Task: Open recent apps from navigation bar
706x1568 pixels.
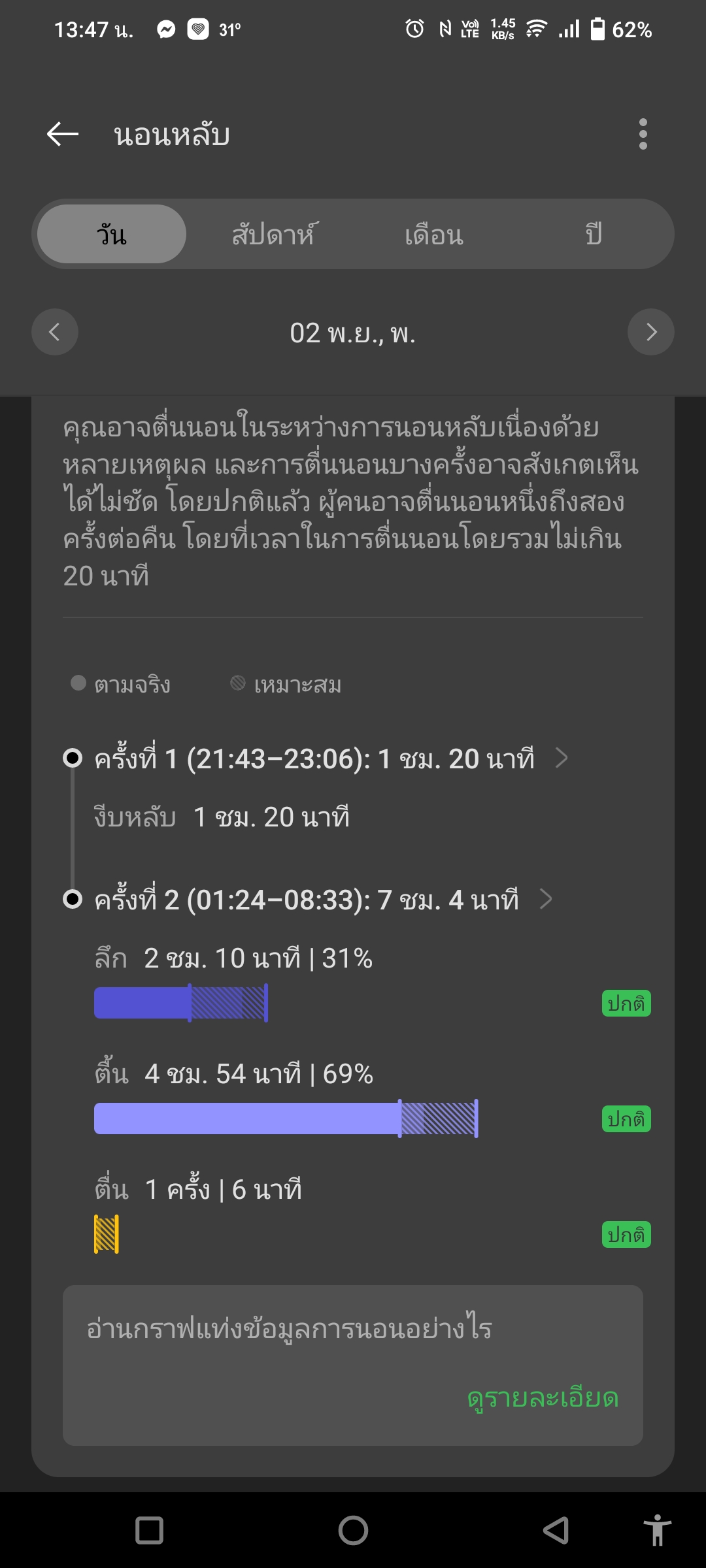Action: pyautogui.click(x=149, y=1530)
